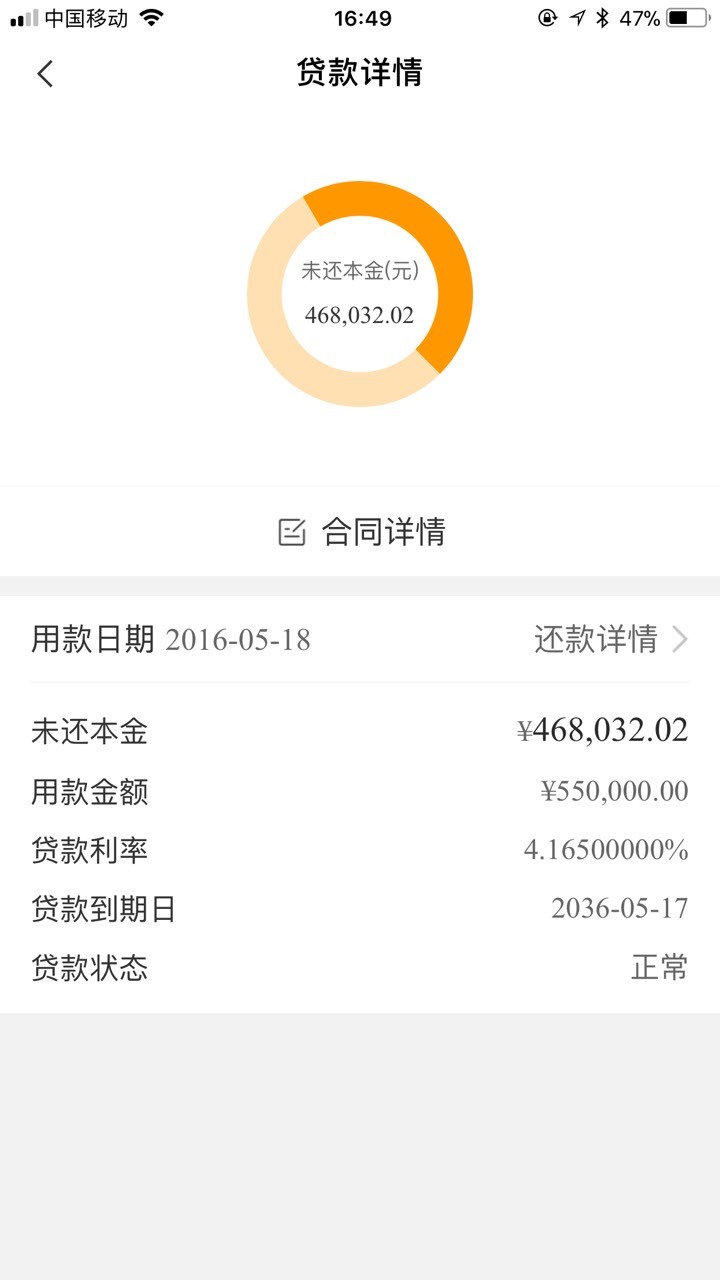The image size is (720, 1280).
Task: Open 还款详情 repayment details
Action: click(x=611, y=639)
